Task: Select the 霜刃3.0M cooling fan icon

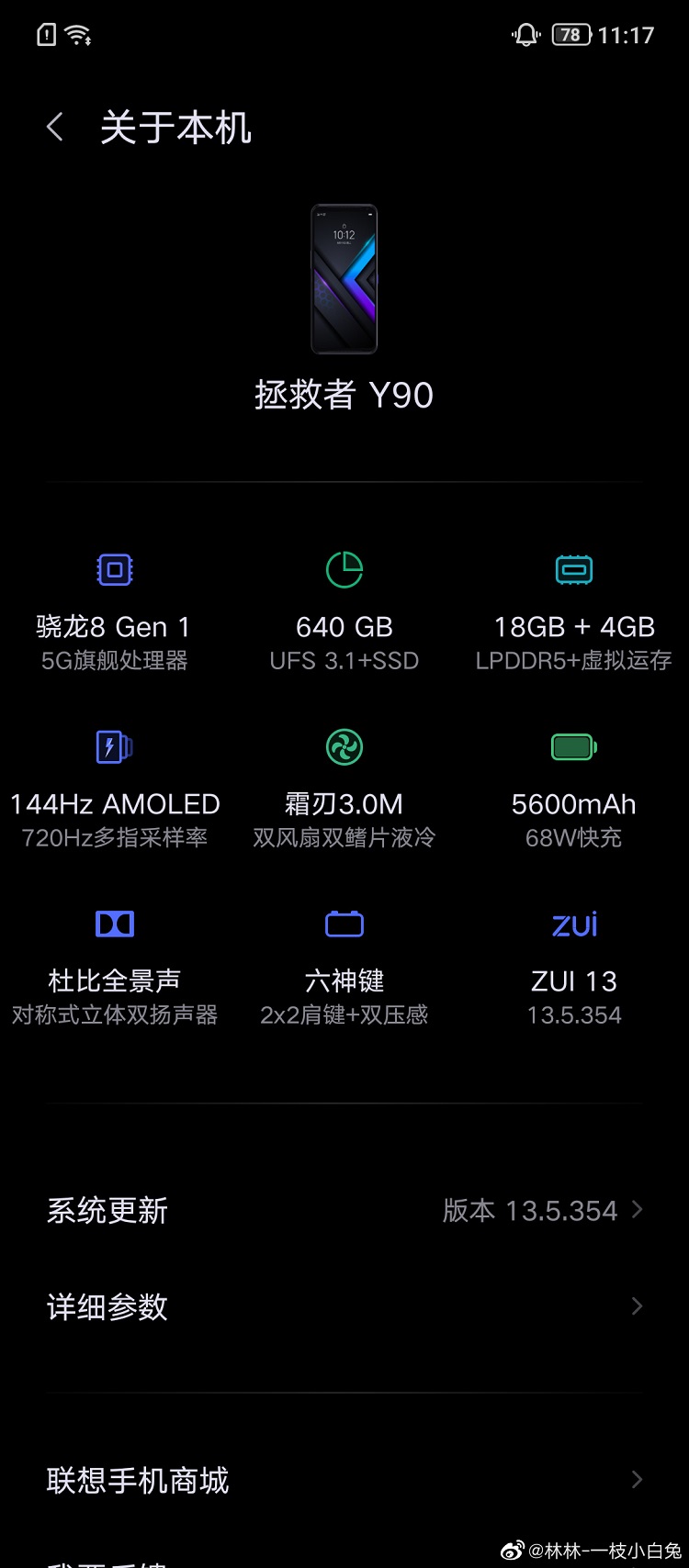Action: point(344,745)
